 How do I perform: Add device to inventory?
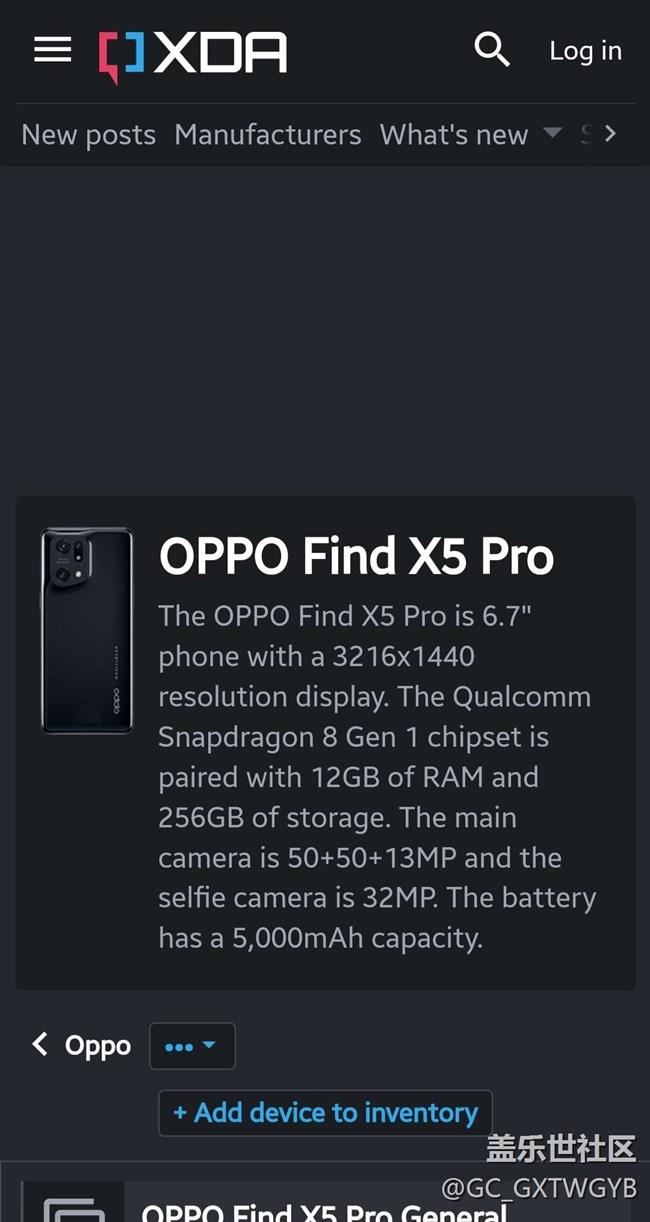coord(325,1112)
